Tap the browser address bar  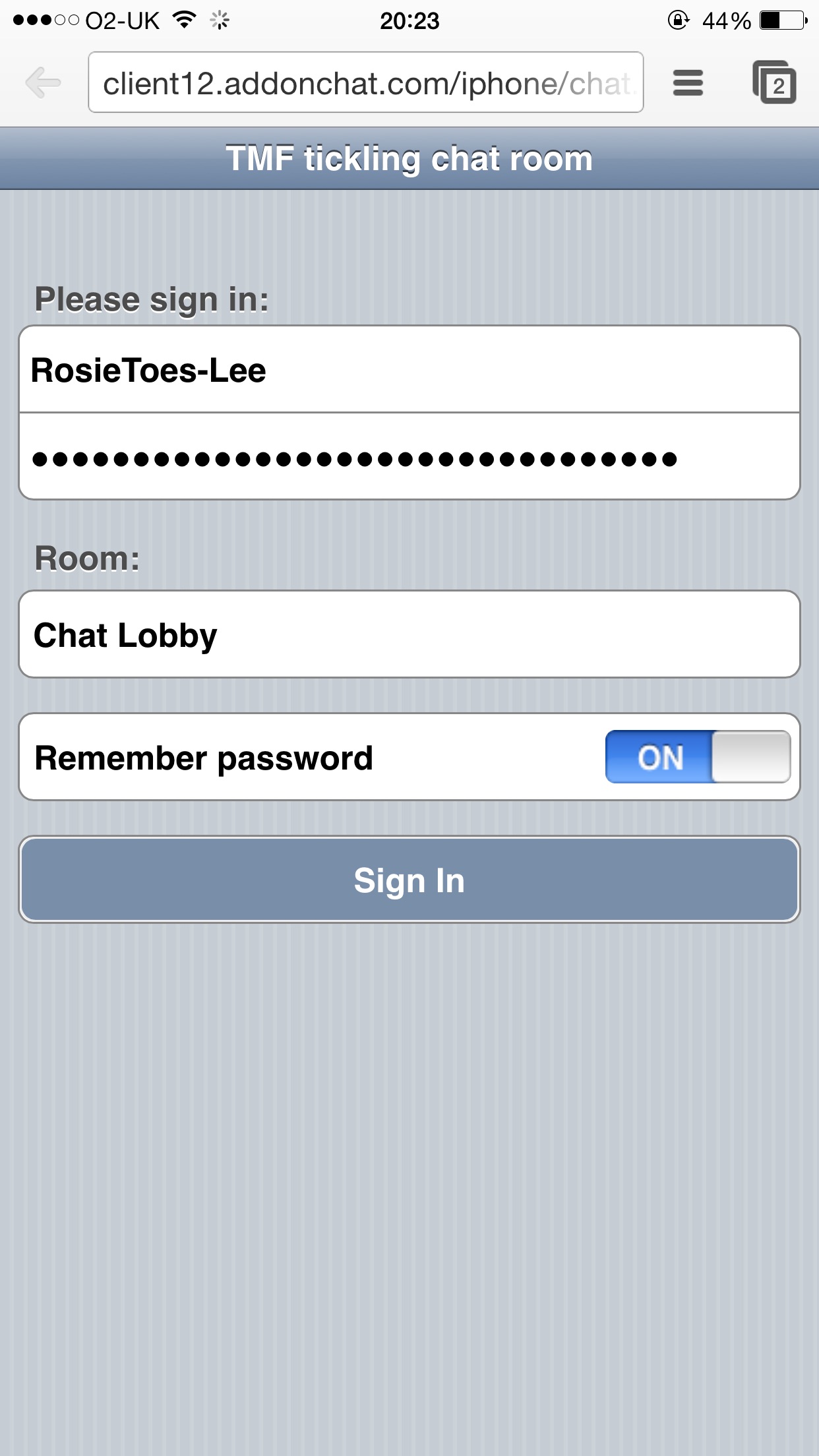click(365, 83)
